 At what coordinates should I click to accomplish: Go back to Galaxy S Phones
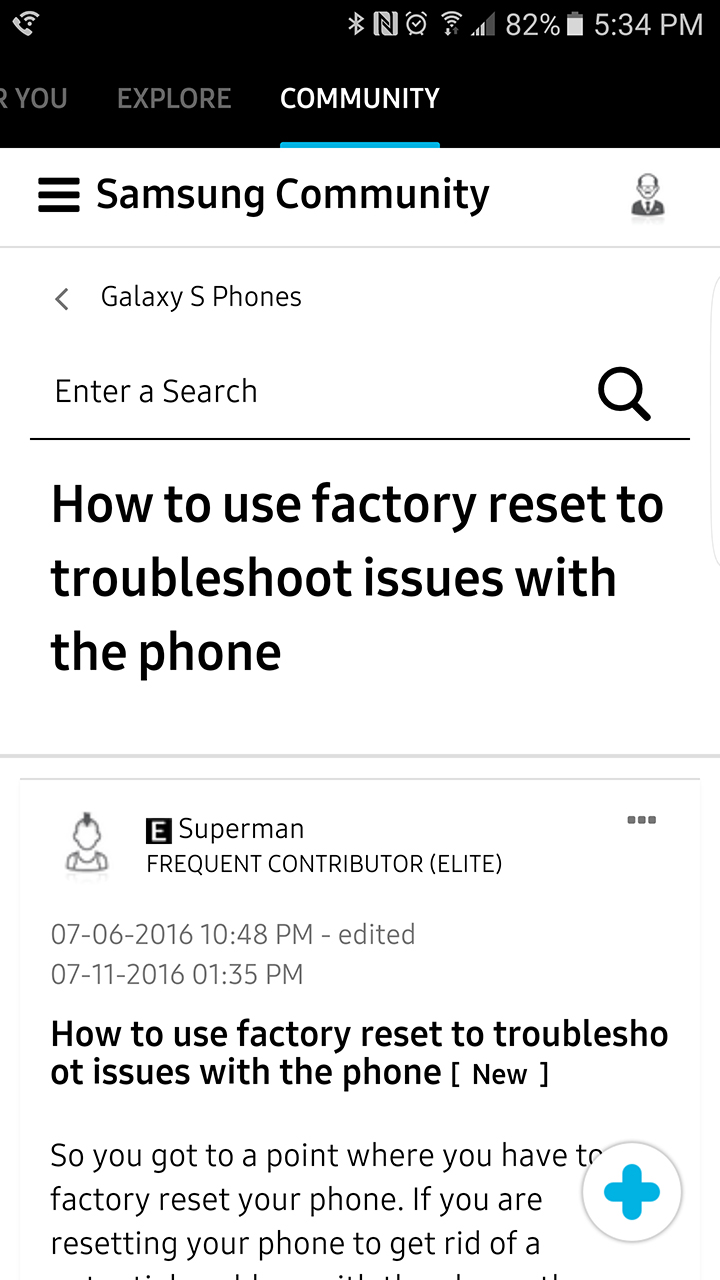point(180,297)
